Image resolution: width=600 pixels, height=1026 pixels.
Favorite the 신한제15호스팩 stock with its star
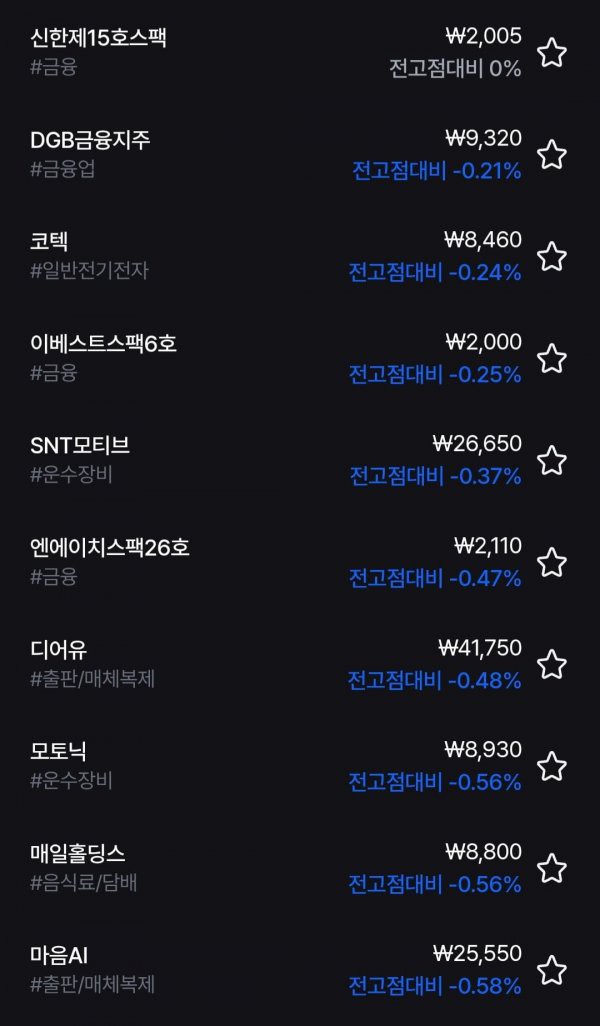click(x=552, y=53)
